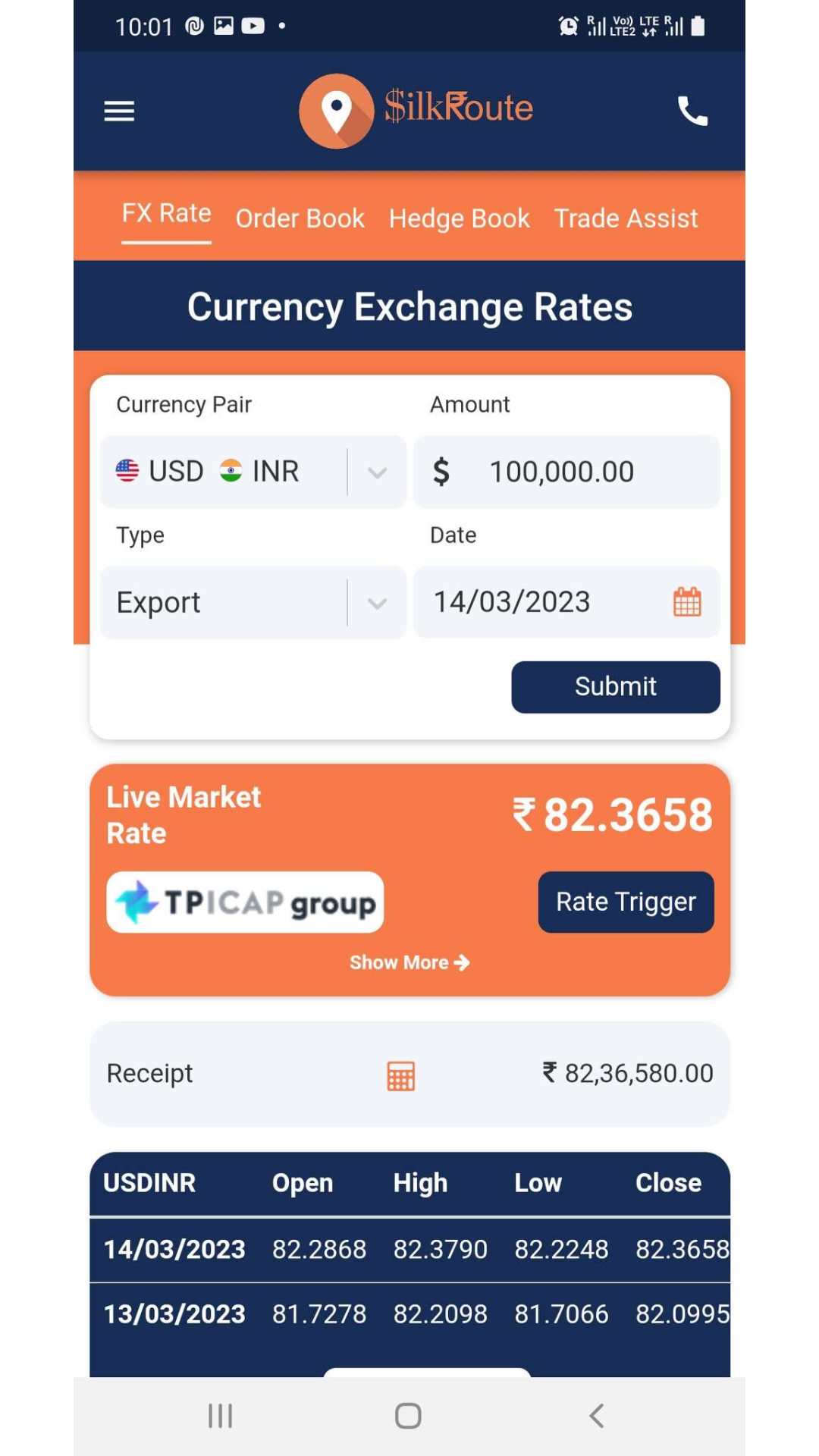
Task: Open the Trade Assist tab
Action: [626, 218]
